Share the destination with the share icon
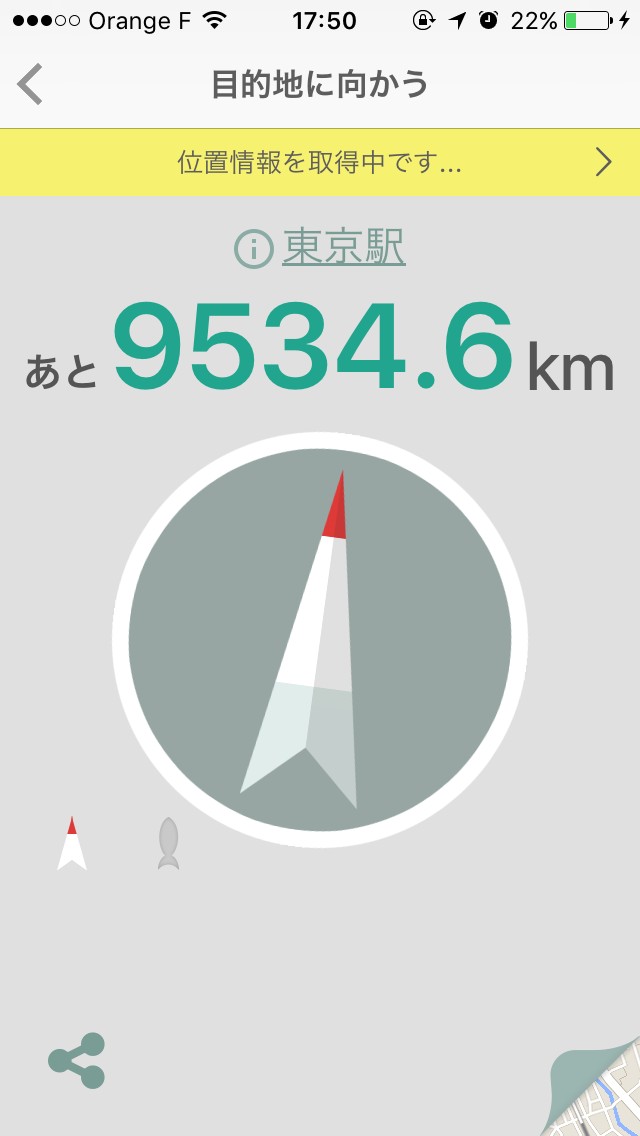This screenshot has height=1136, width=640. tap(77, 1061)
